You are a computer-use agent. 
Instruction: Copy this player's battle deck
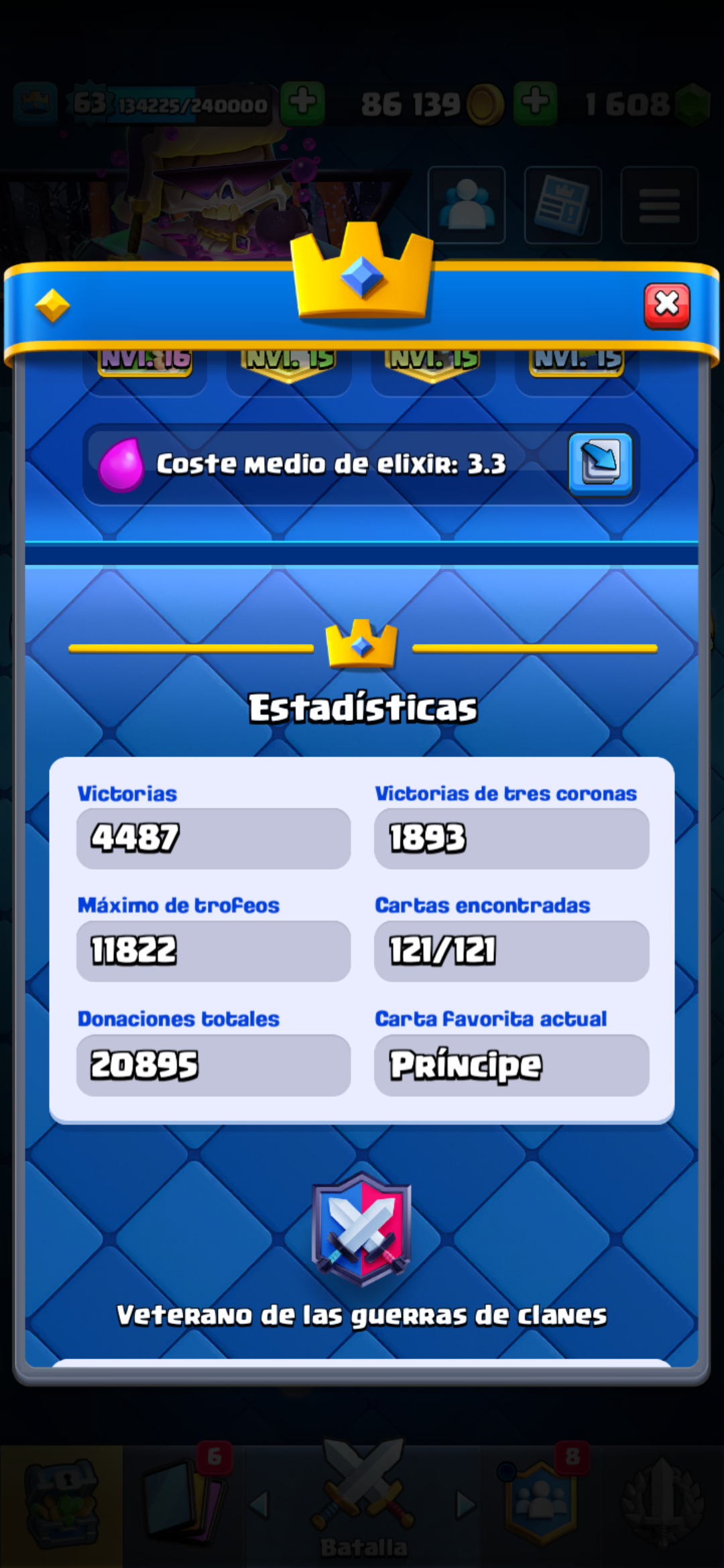pos(600,464)
